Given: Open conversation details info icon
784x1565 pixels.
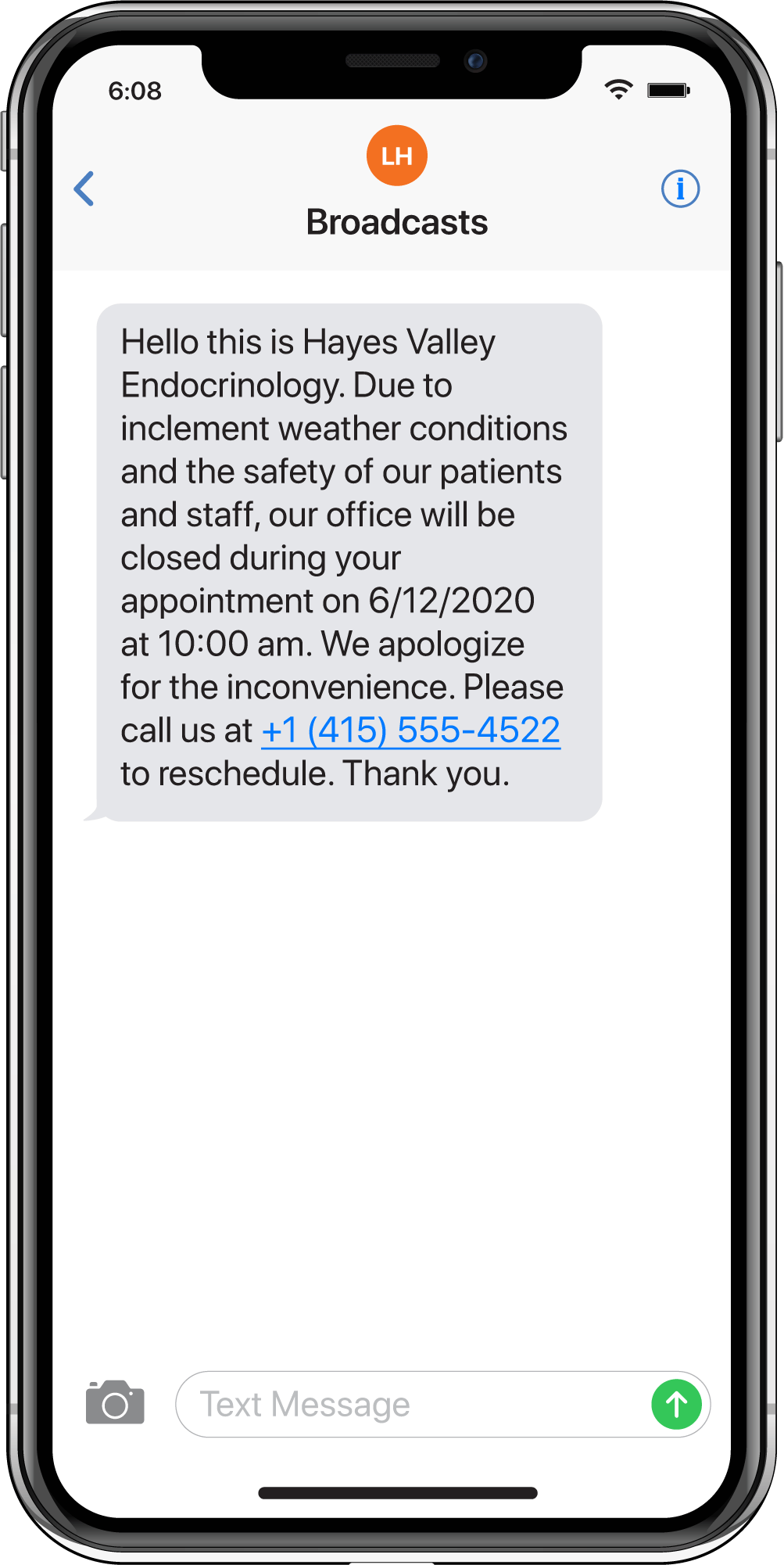Looking at the screenshot, I should click(x=680, y=188).
